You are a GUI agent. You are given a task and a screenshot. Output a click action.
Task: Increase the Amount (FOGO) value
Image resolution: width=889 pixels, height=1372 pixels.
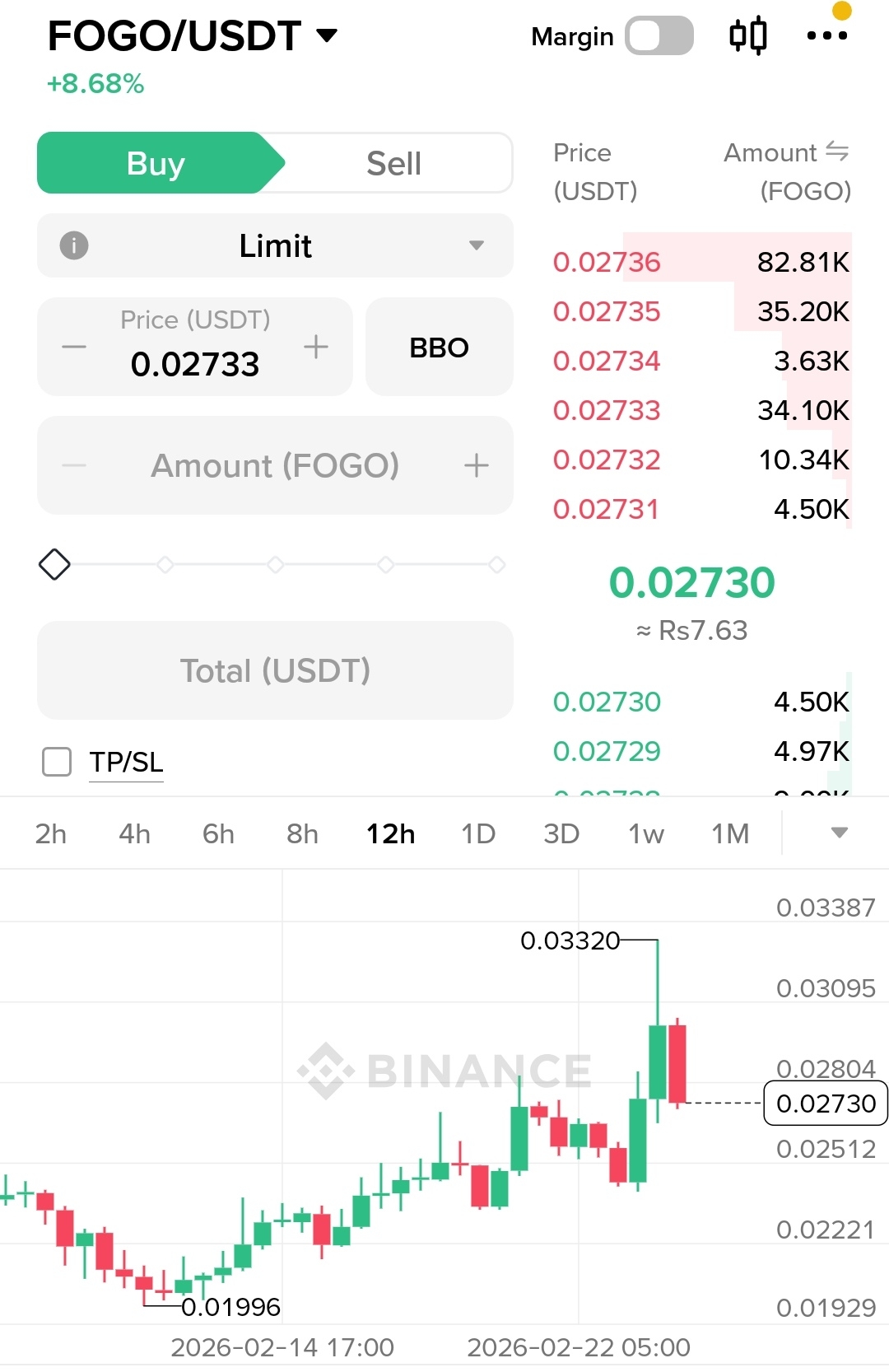click(x=477, y=466)
